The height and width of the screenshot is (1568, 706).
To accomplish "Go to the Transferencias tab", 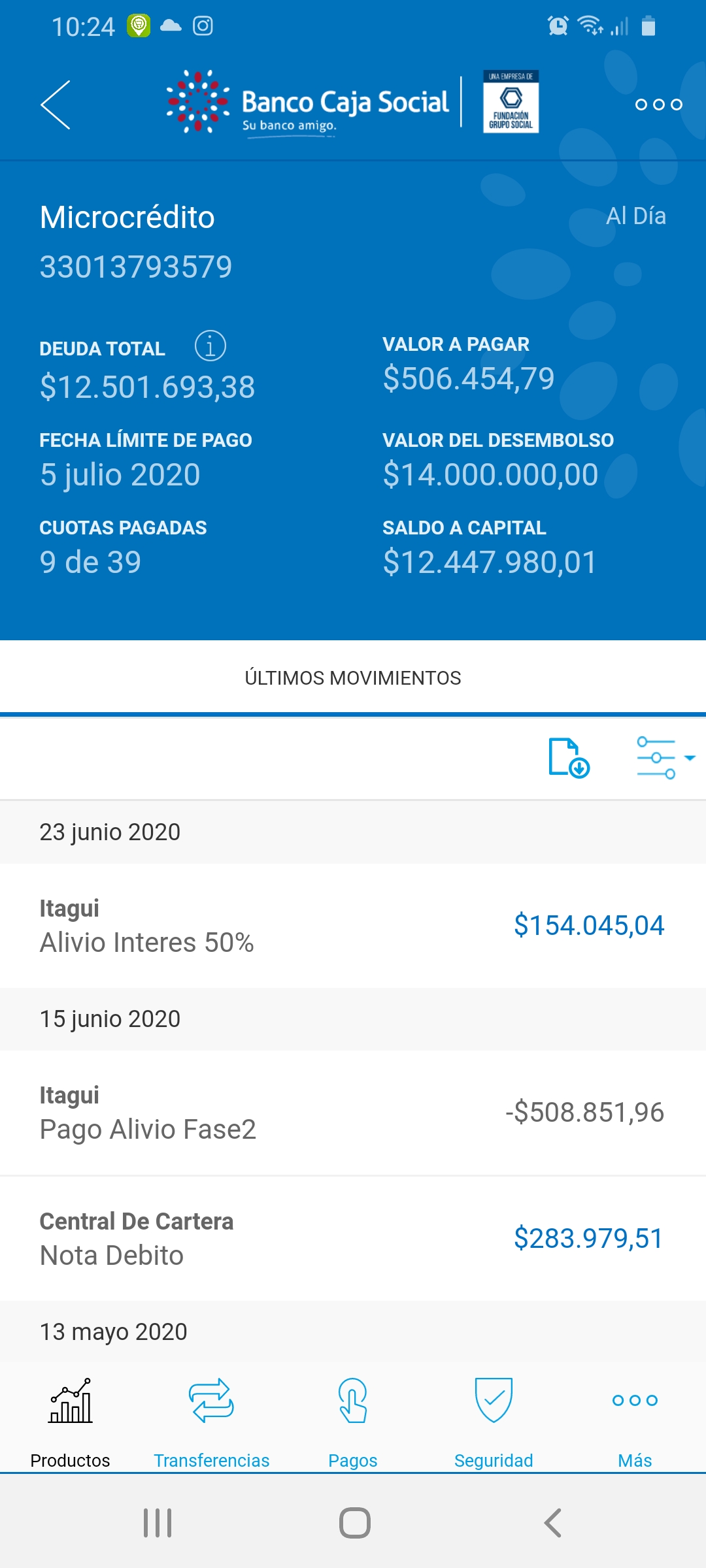I will [x=211, y=1418].
